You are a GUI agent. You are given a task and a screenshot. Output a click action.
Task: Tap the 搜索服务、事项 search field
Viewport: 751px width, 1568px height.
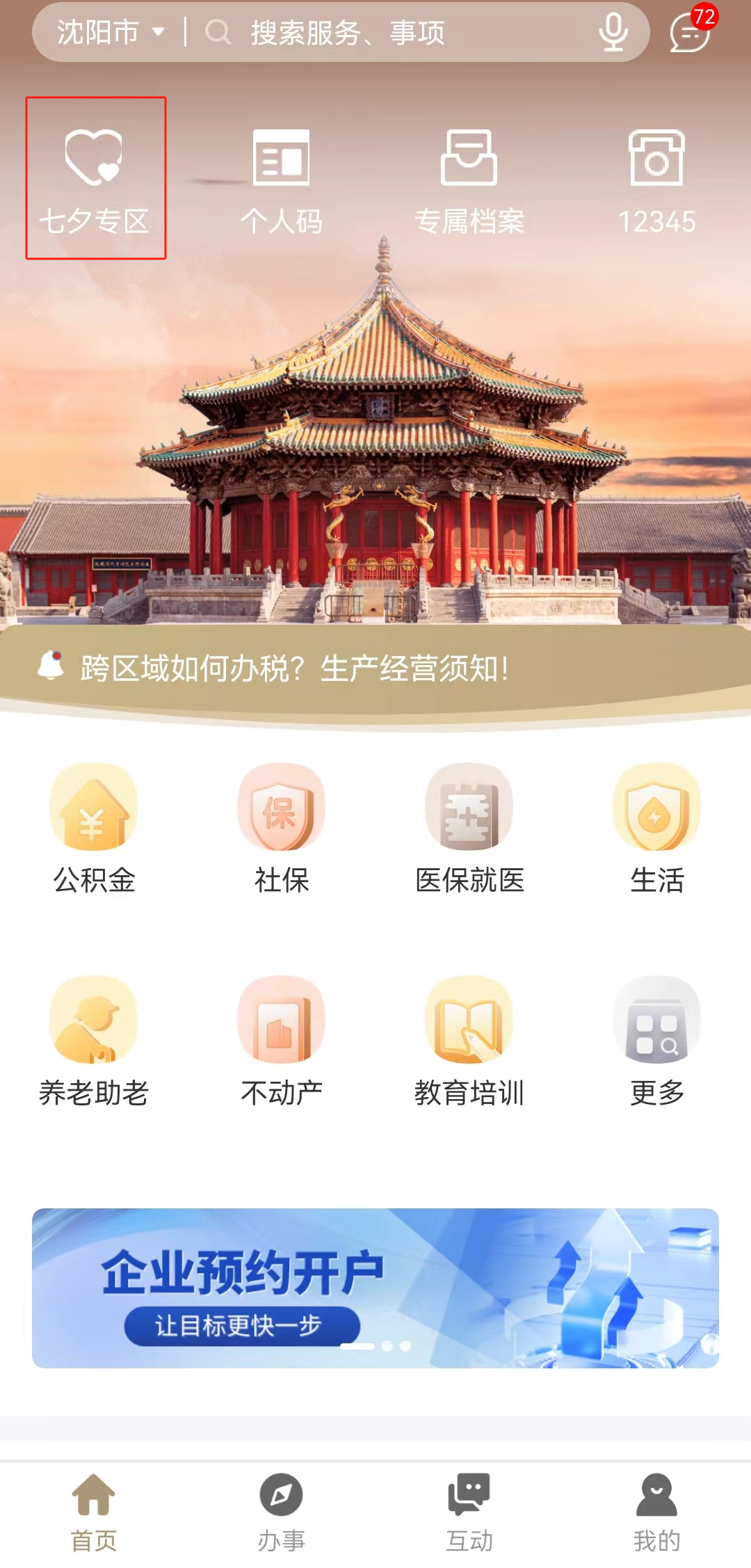pos(389,33)
